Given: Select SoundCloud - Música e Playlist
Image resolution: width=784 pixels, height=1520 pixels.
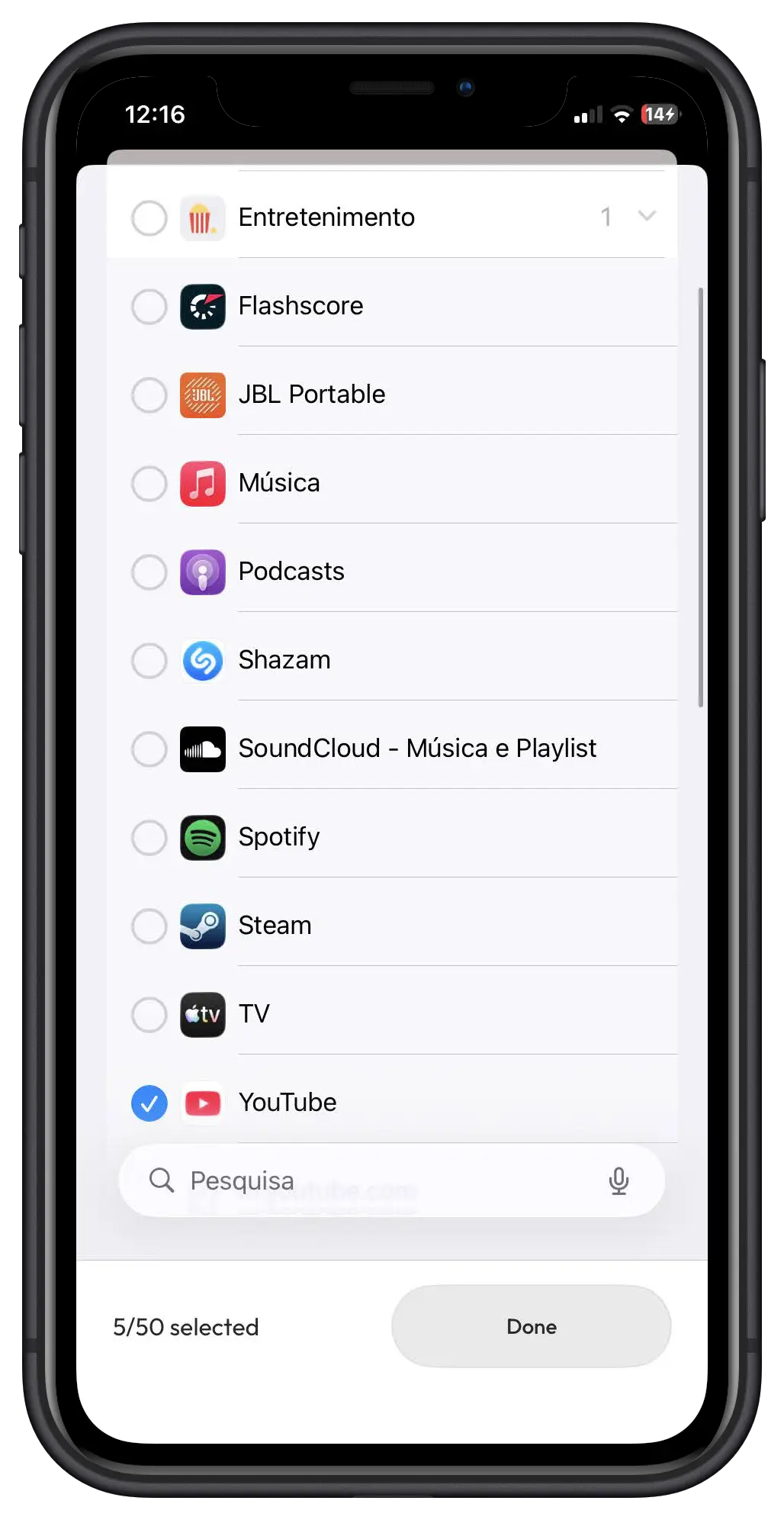Looking at the screenshot, I should 149,749.
